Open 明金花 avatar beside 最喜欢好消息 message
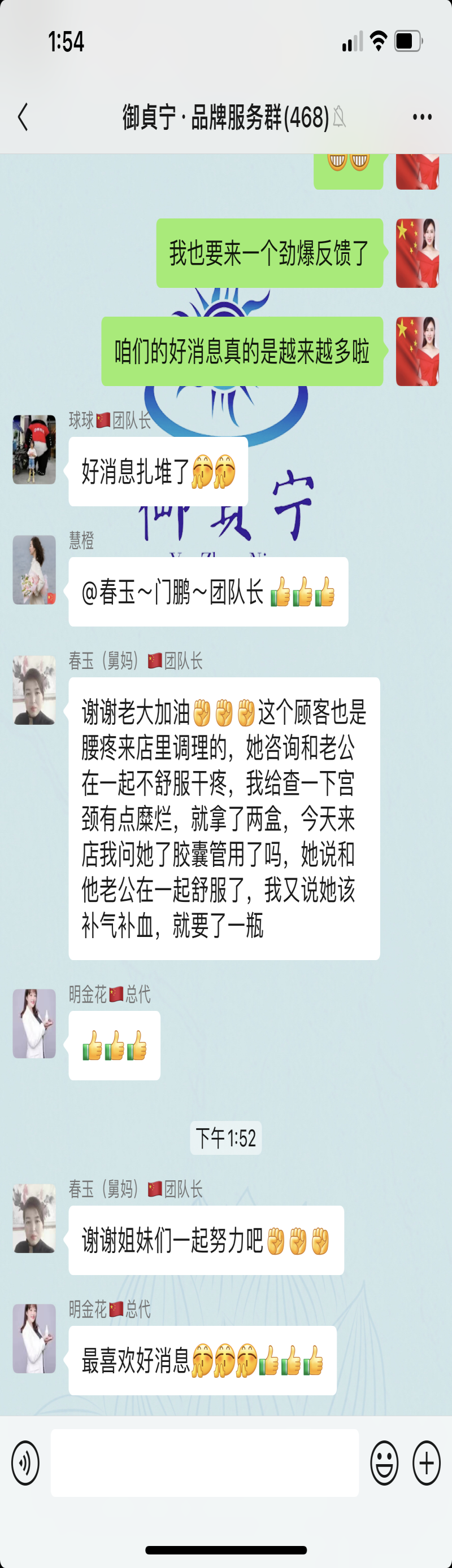The image size is (452, 1568). tap(34, 1338)
